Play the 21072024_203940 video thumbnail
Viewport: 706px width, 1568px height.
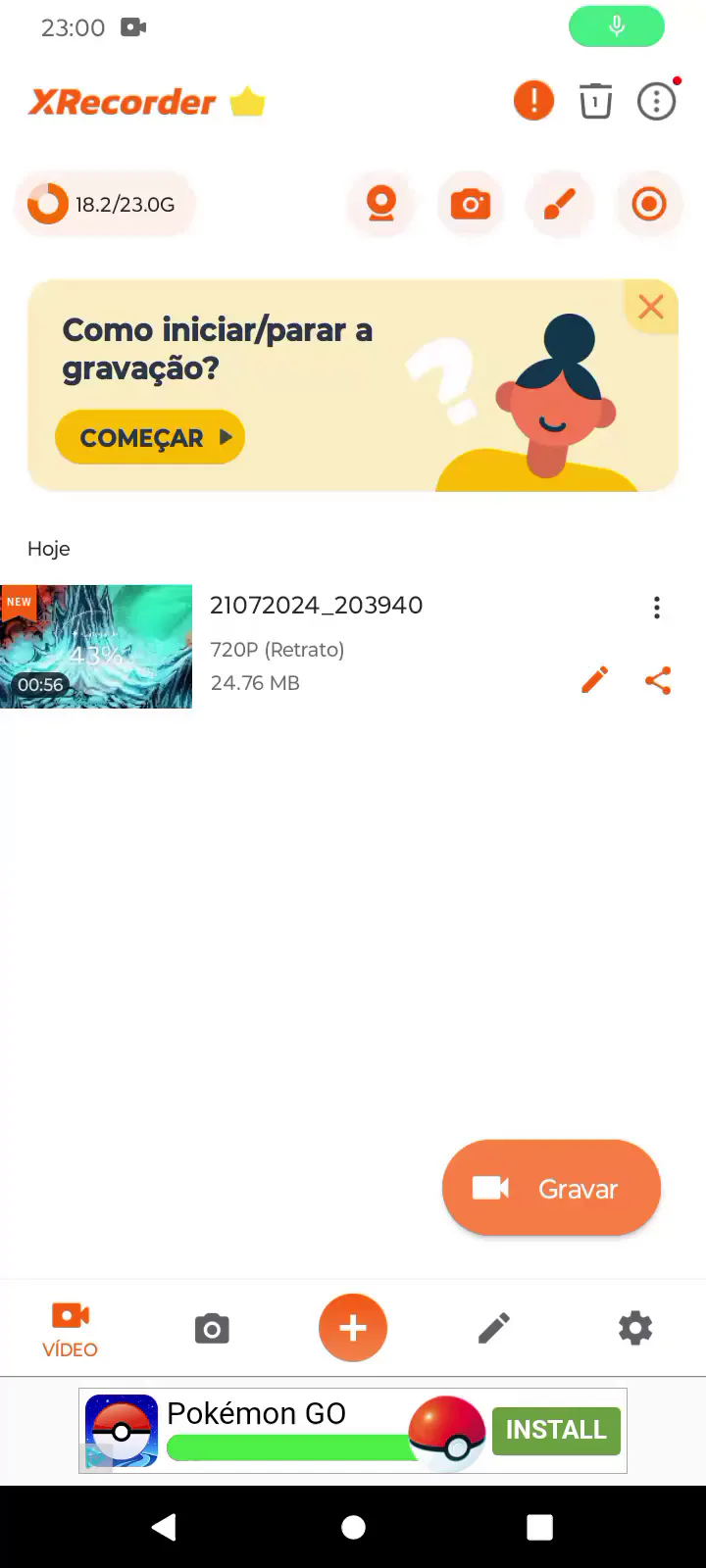(96, 647)
